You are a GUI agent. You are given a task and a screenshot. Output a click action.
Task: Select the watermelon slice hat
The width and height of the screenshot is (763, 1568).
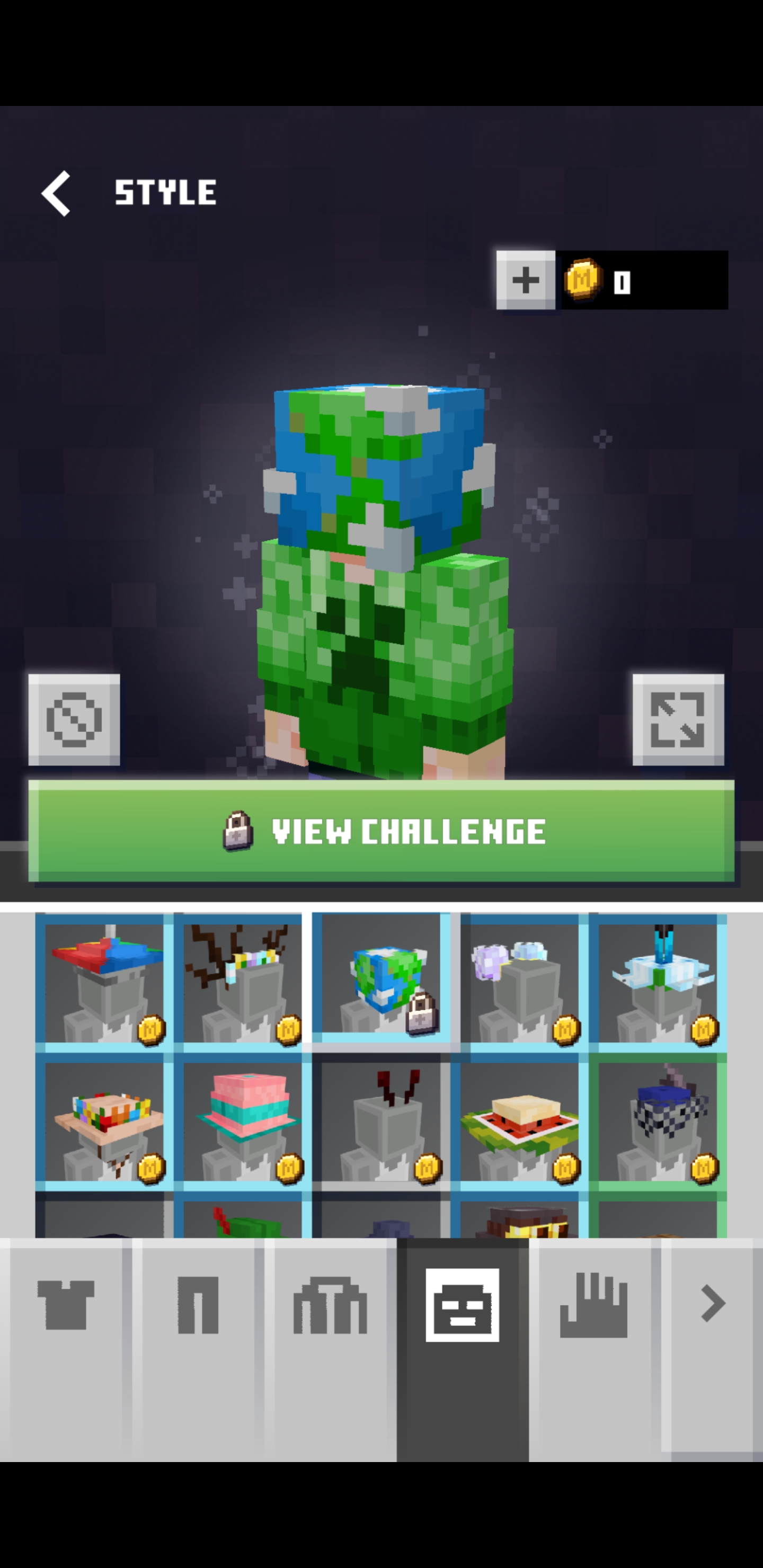(519, 1121)
